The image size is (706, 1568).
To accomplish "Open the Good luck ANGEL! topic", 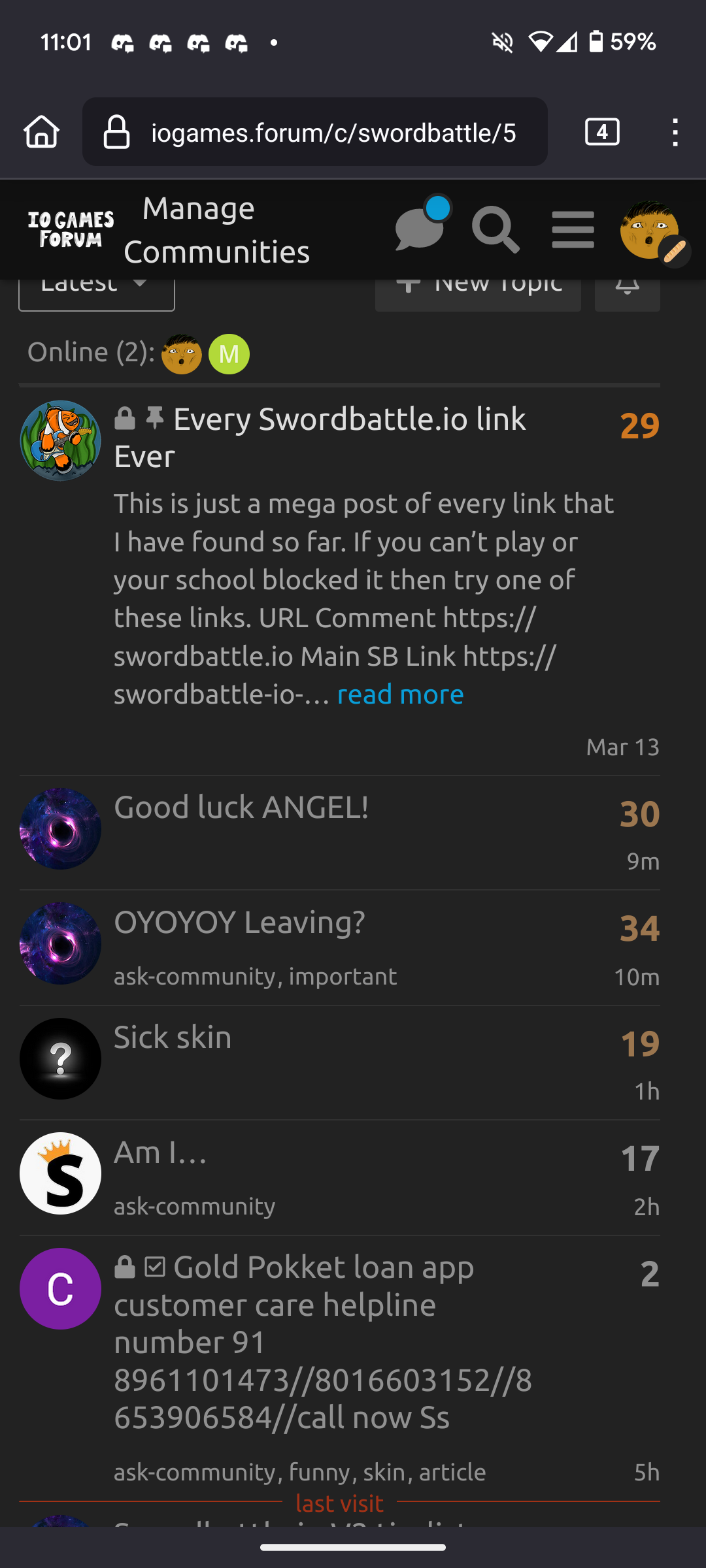I will [241, 807].
